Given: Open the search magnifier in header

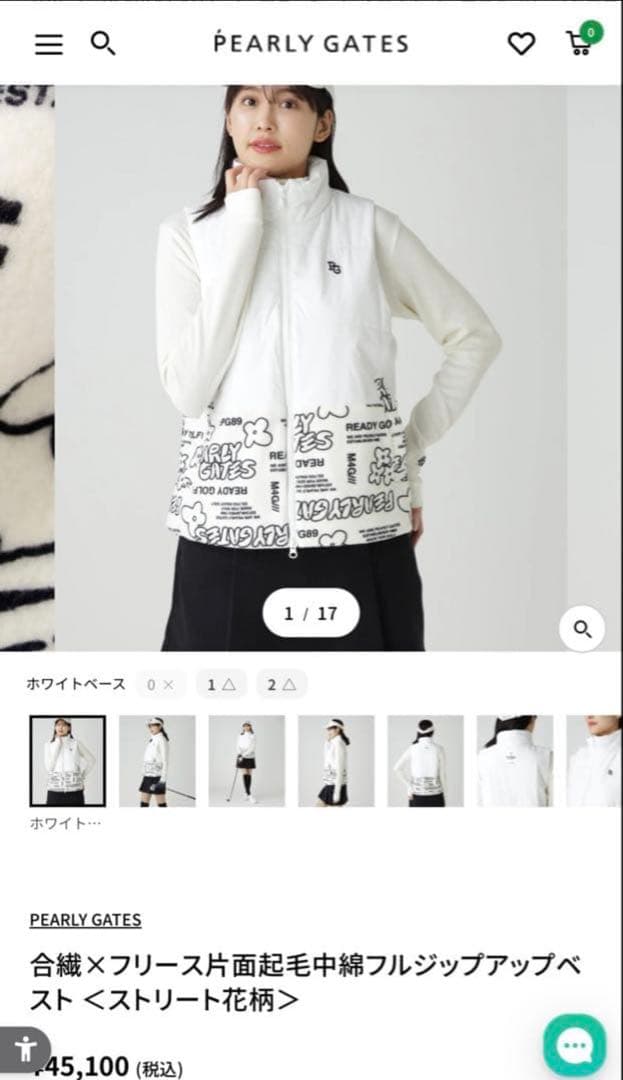Looking at the screenshot, I should 103,43.
